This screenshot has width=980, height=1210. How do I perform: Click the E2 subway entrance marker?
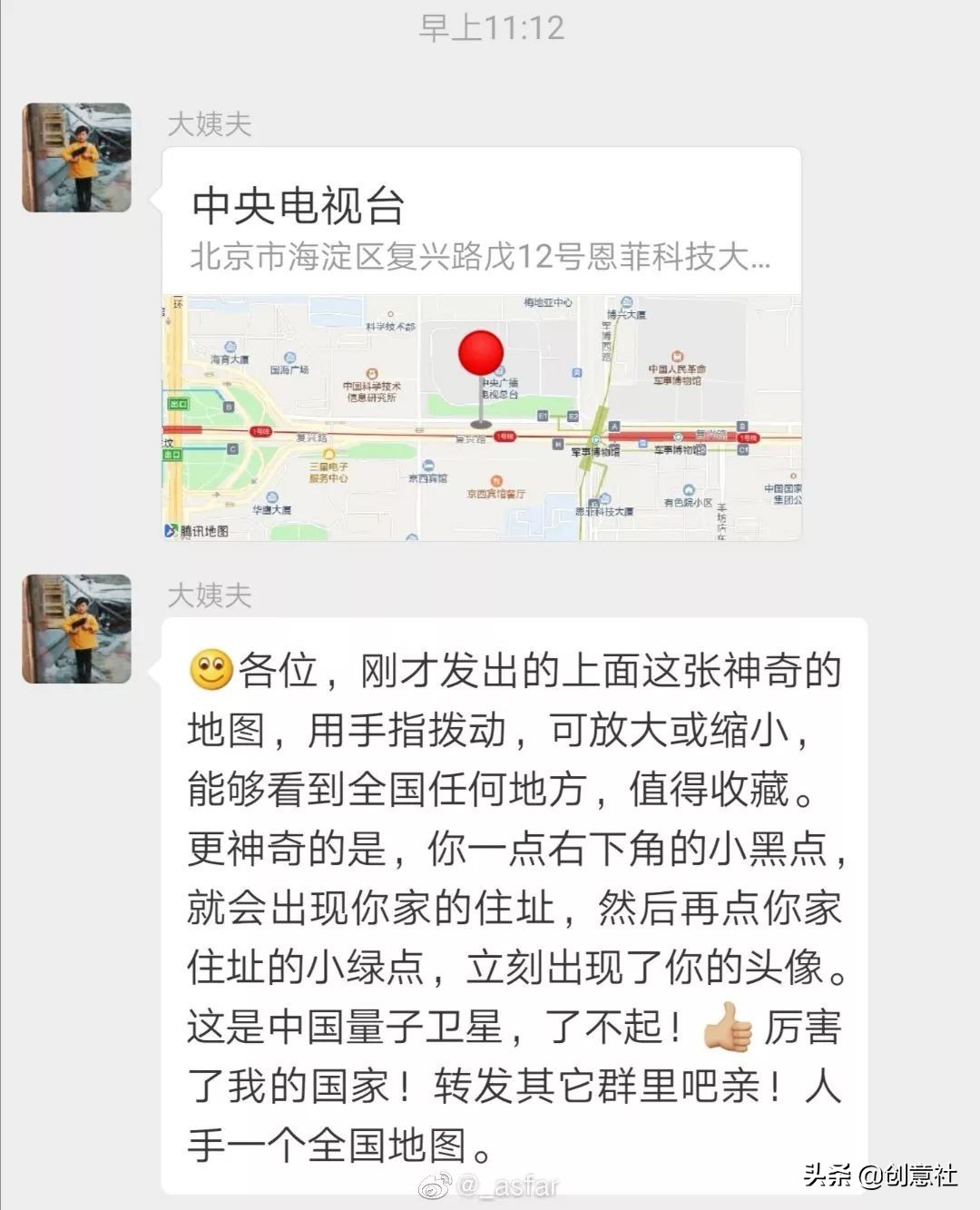point(572,418)
